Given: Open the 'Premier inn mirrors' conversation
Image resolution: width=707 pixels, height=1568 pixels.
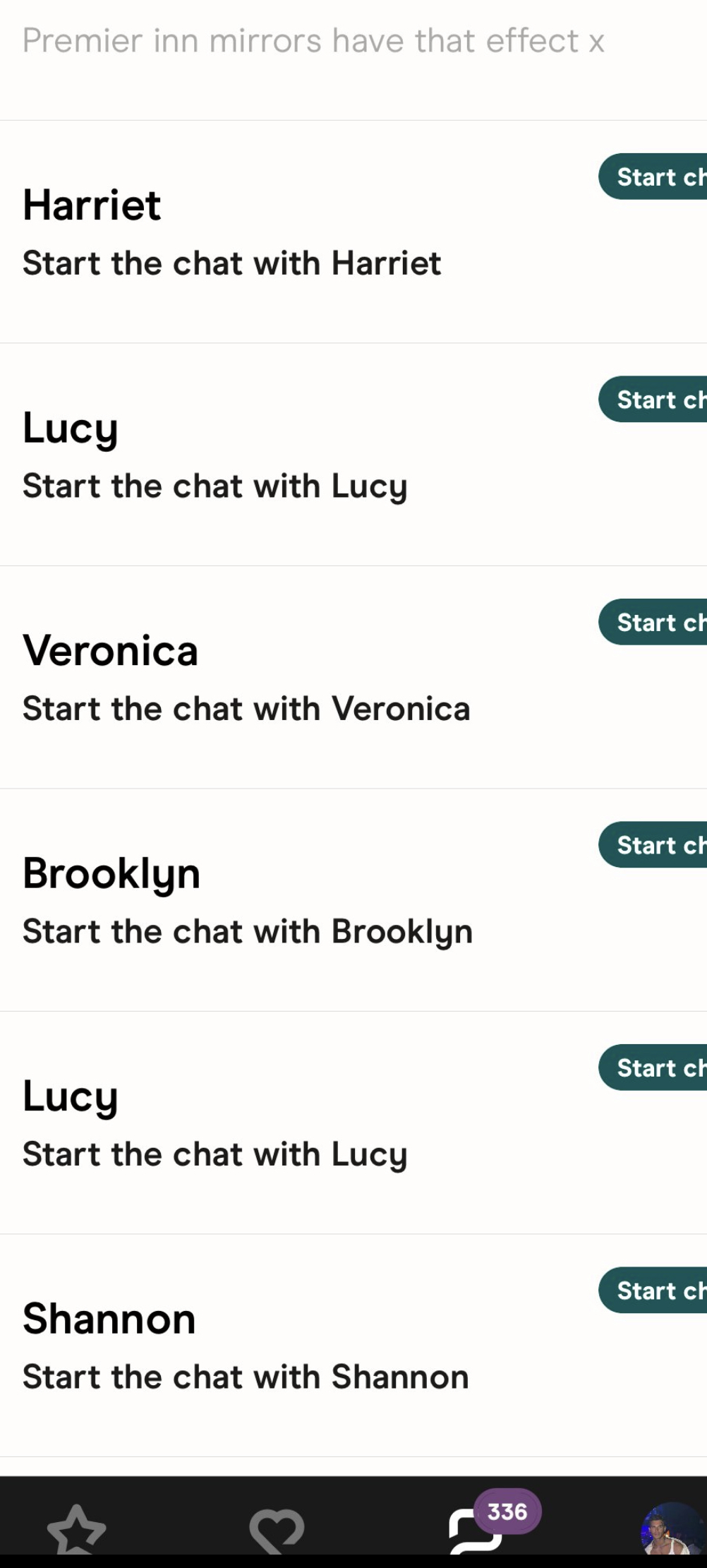Looking at the screenshot, I should point(353,59).
